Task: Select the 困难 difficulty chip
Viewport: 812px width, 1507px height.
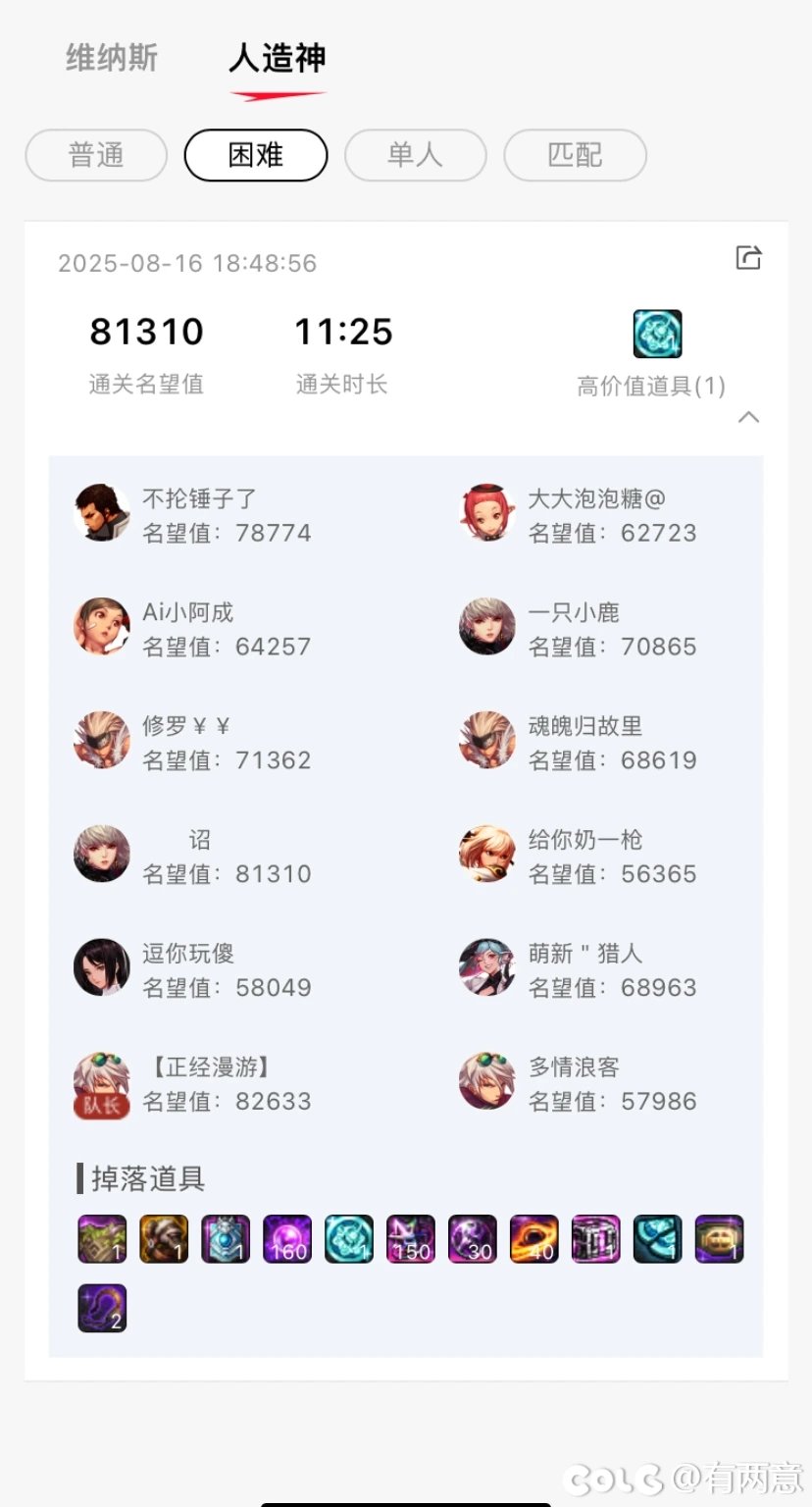Action: [x=256, y=155]
